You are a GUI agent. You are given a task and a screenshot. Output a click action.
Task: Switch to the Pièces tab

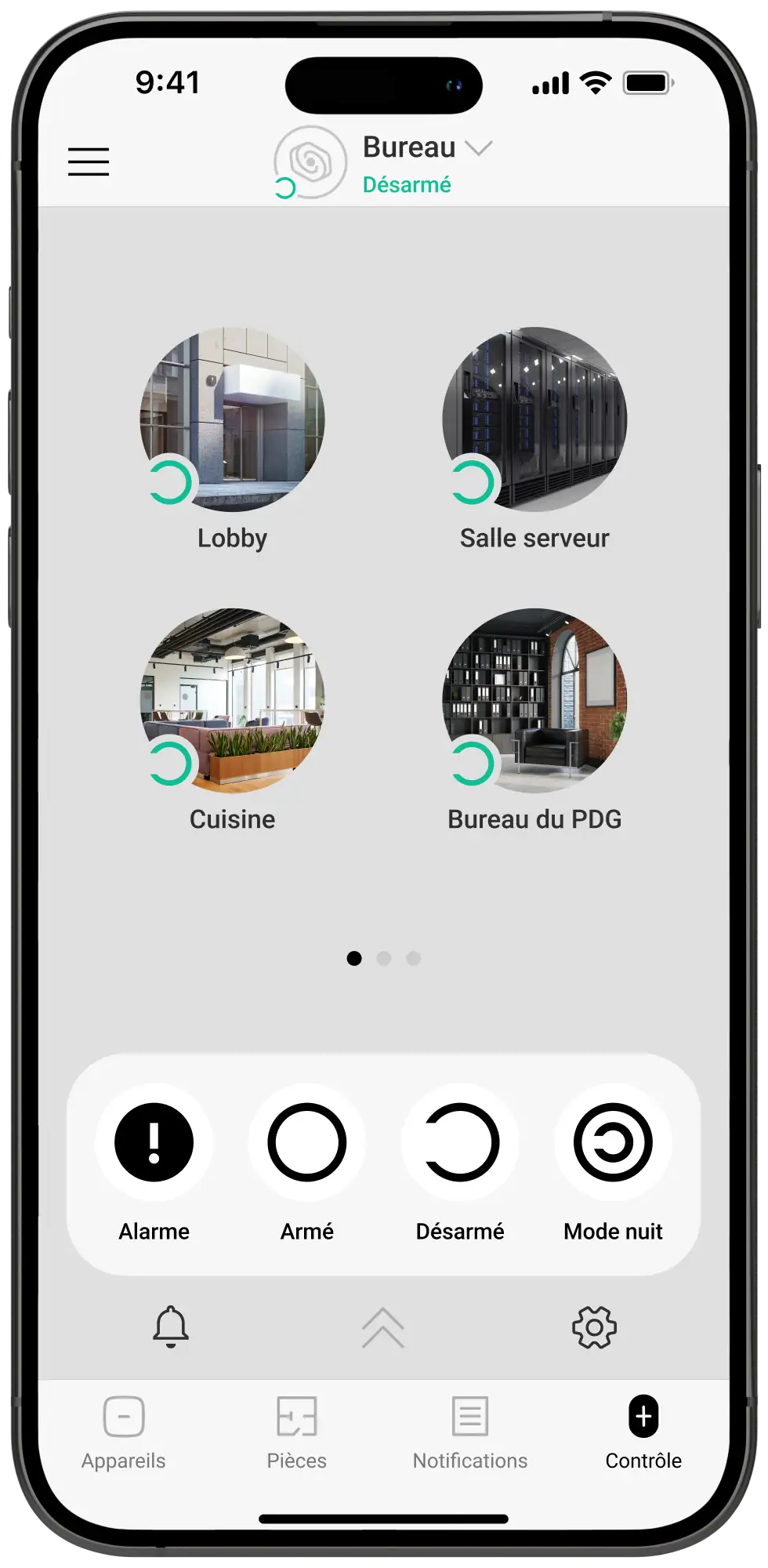(297, 1432)
